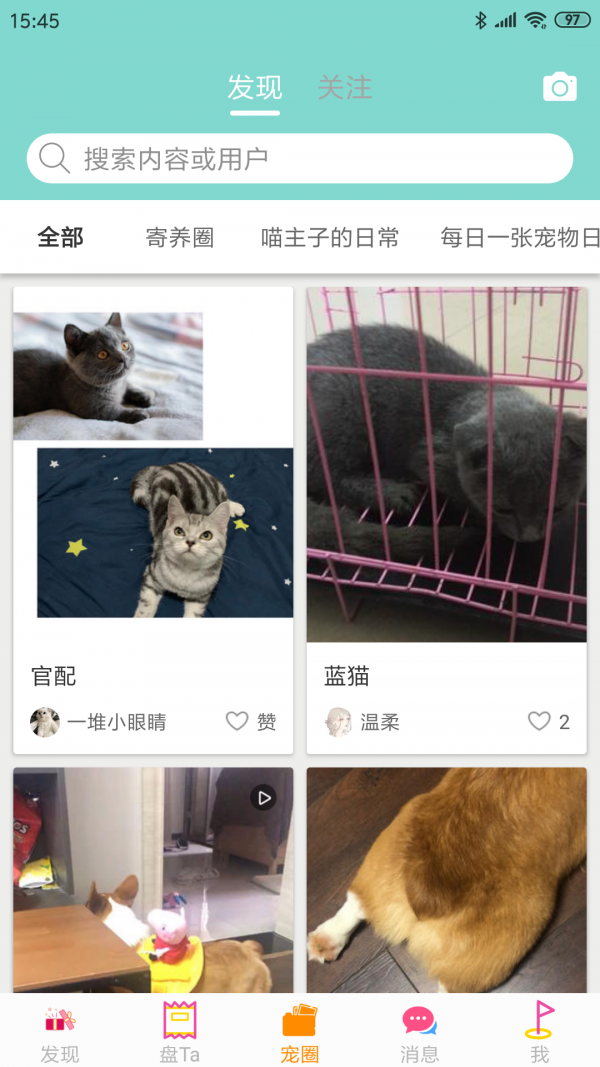Go to the 我 profile tab
This screenshot has height=1067, width=600.
coord(540,1033)
